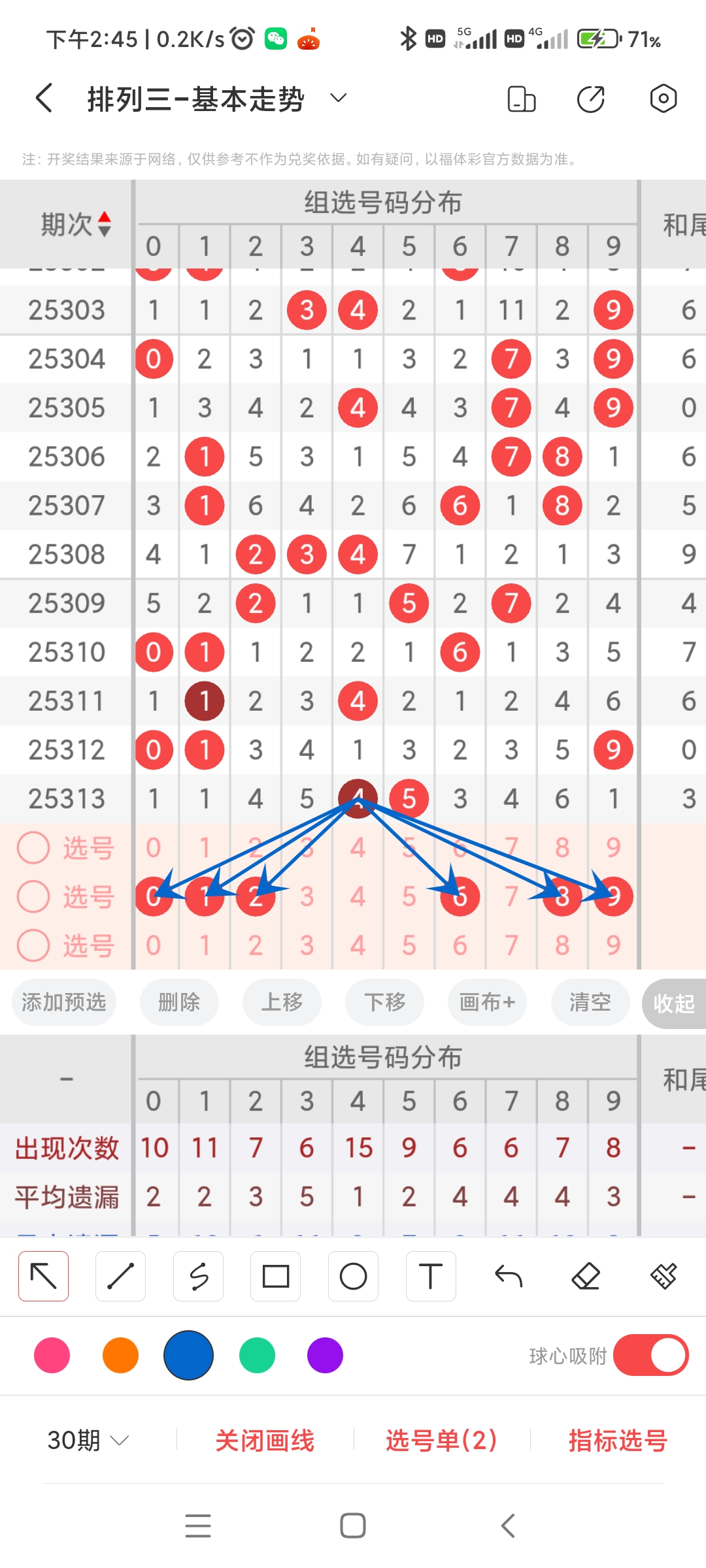Viewport: 706px width, 1568px height.
Task: Select the arrow annotation tool
Action: (43, 1275)
